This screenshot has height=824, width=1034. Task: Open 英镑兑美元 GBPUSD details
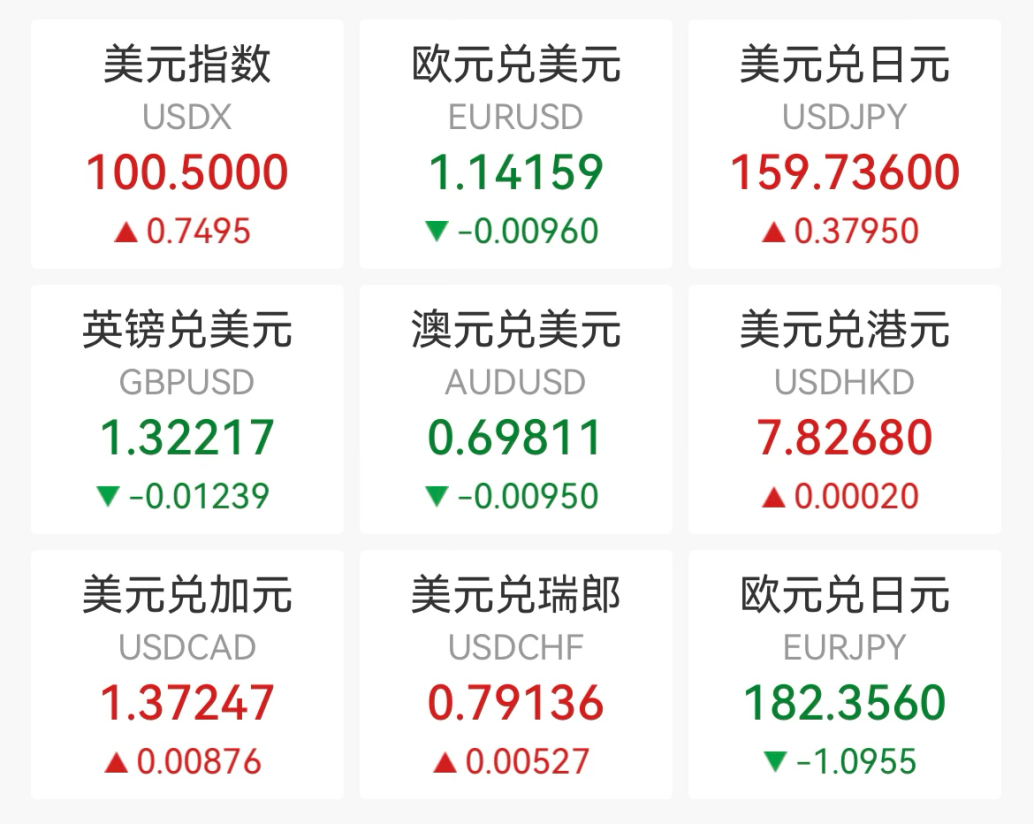(187, 409)
